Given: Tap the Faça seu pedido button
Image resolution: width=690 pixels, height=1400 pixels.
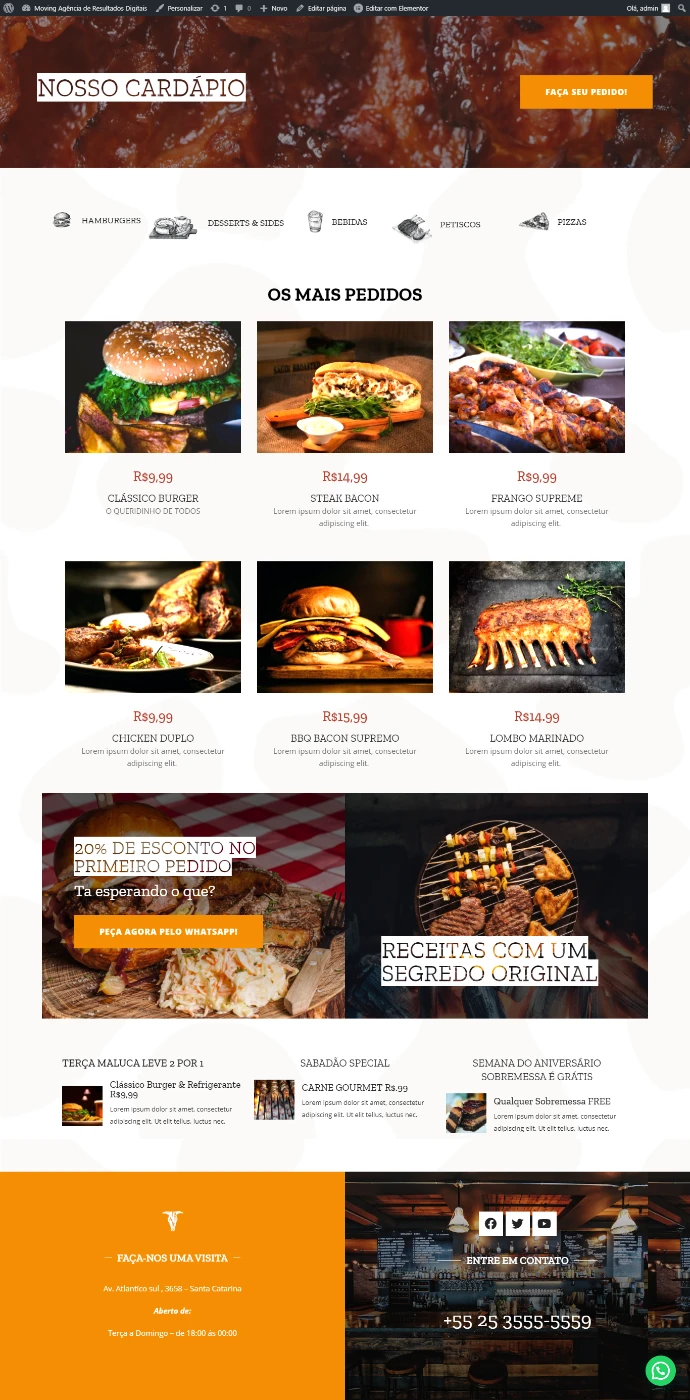Looking at the screenshot, I should 586,92.
